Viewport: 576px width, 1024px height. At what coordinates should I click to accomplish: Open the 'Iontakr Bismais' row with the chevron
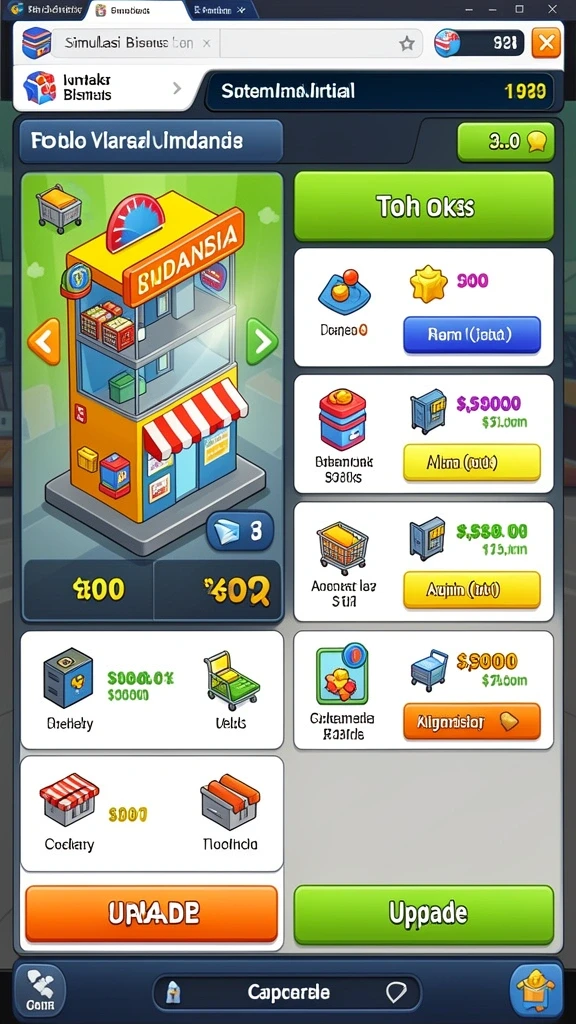tap(106, 88)
